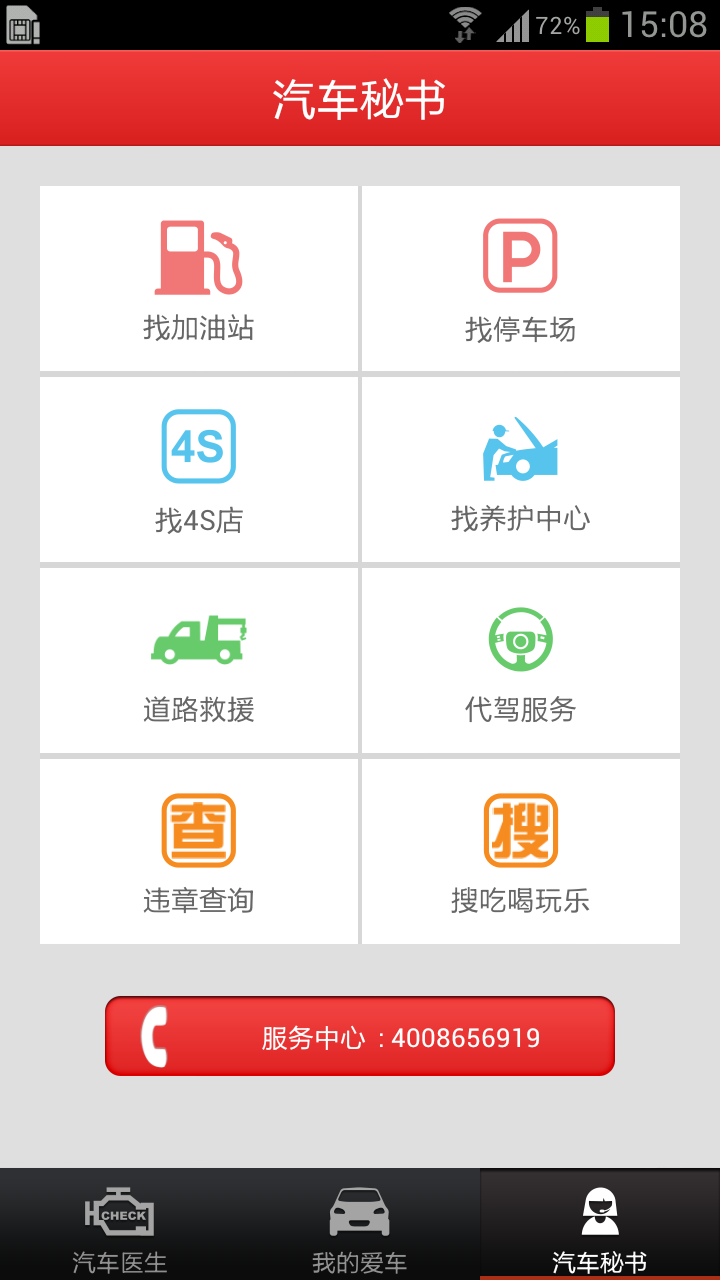This screenshot has width=720, height=1280.
Task: Open 找加油站 gas station finder
Action: pos(199,278)
